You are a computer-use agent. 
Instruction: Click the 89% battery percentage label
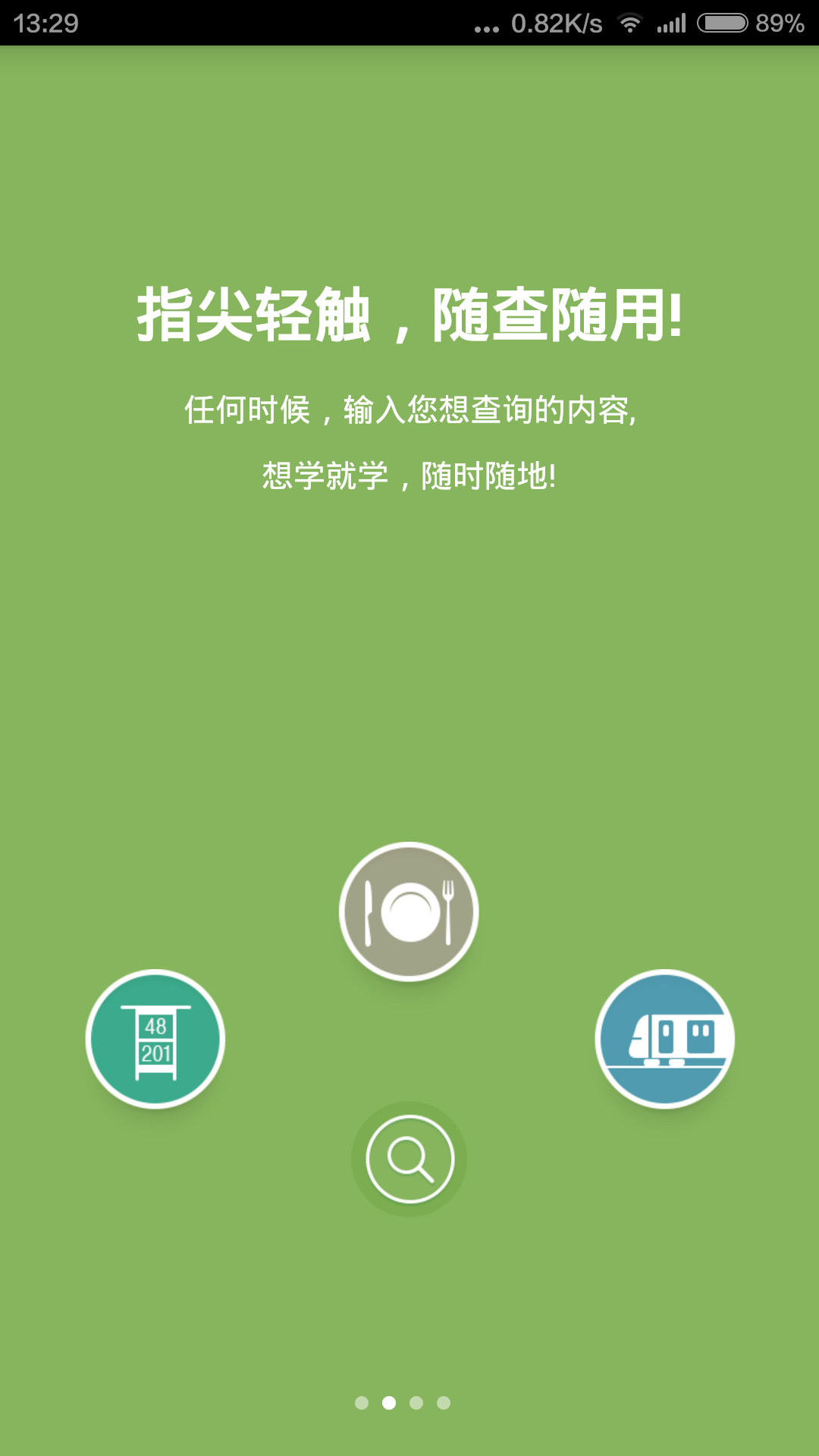tap(781, 23)
